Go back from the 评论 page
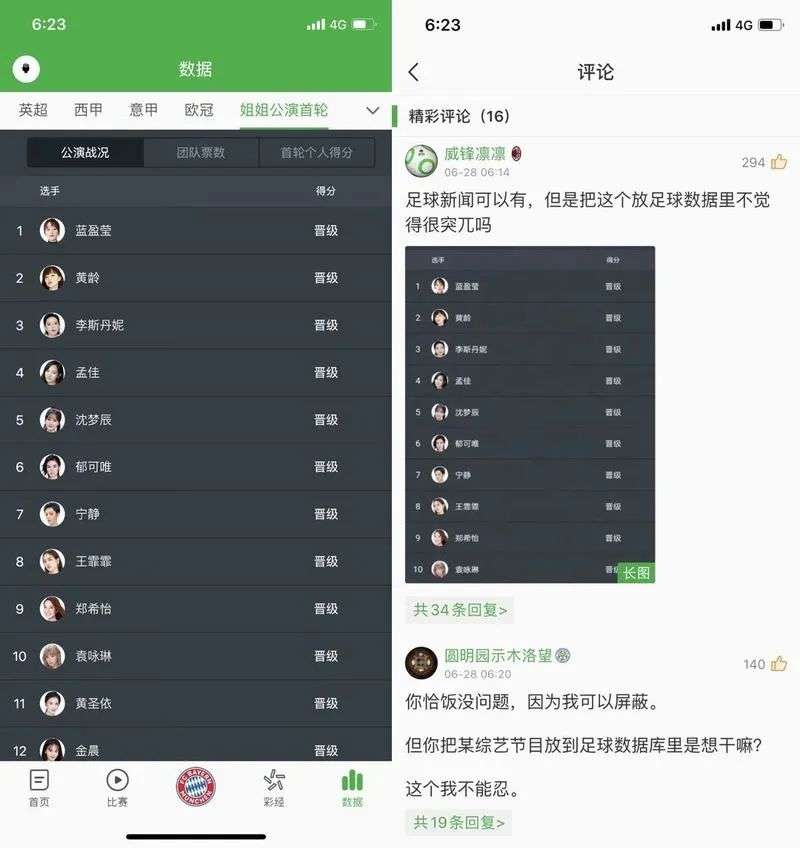 (x=414, y=72)
